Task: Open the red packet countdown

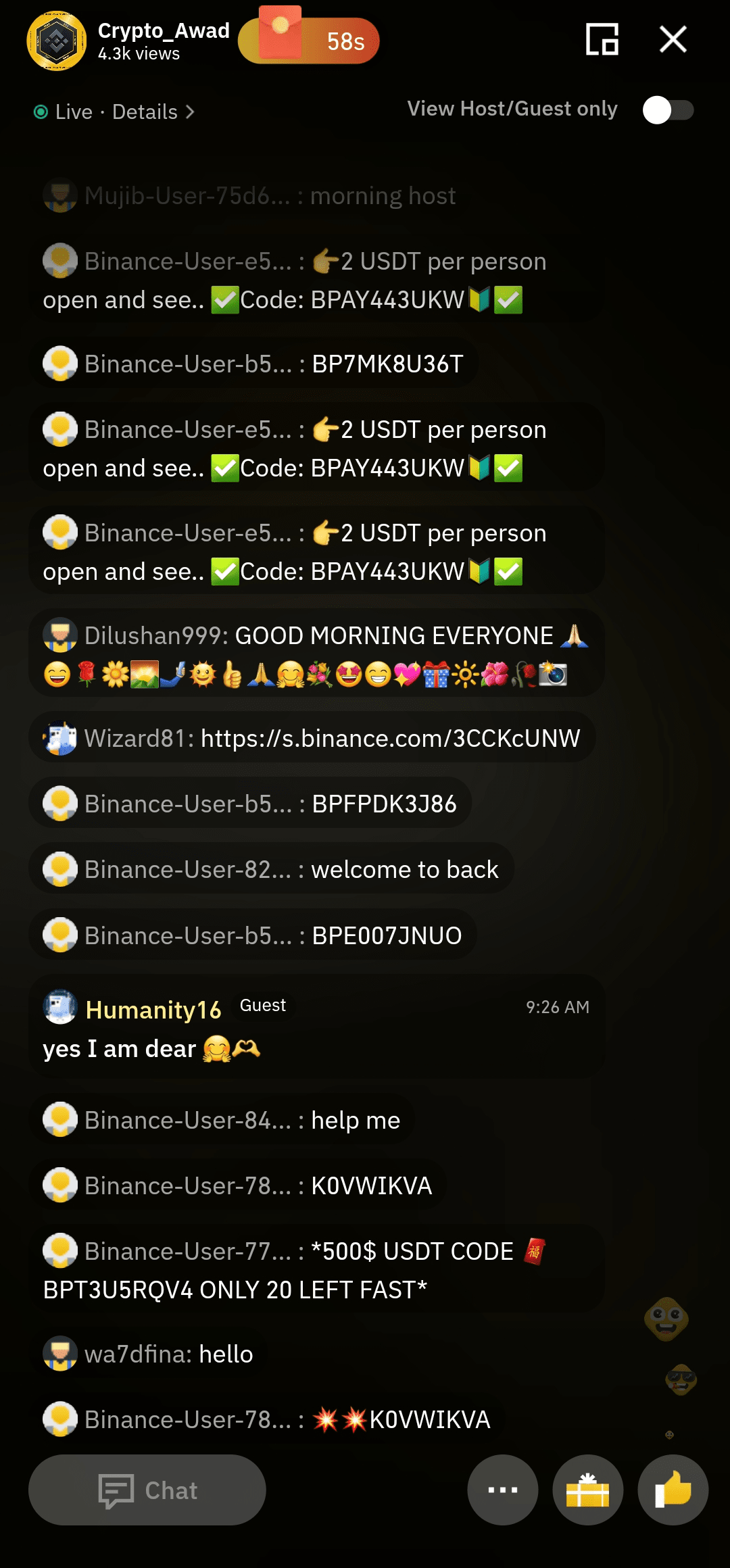Action: click(x=309, y=41)
